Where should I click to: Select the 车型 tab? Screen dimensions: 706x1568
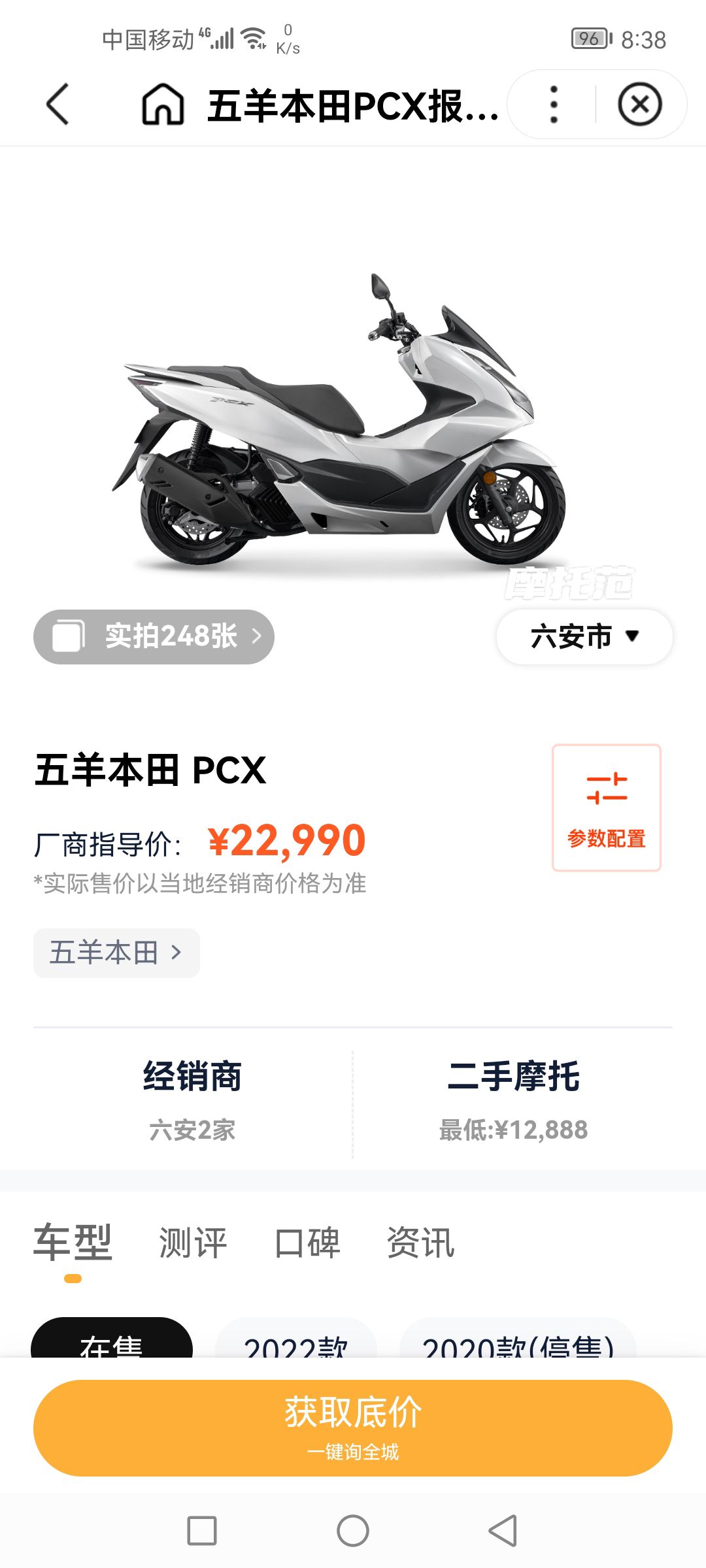point(73,1242)
